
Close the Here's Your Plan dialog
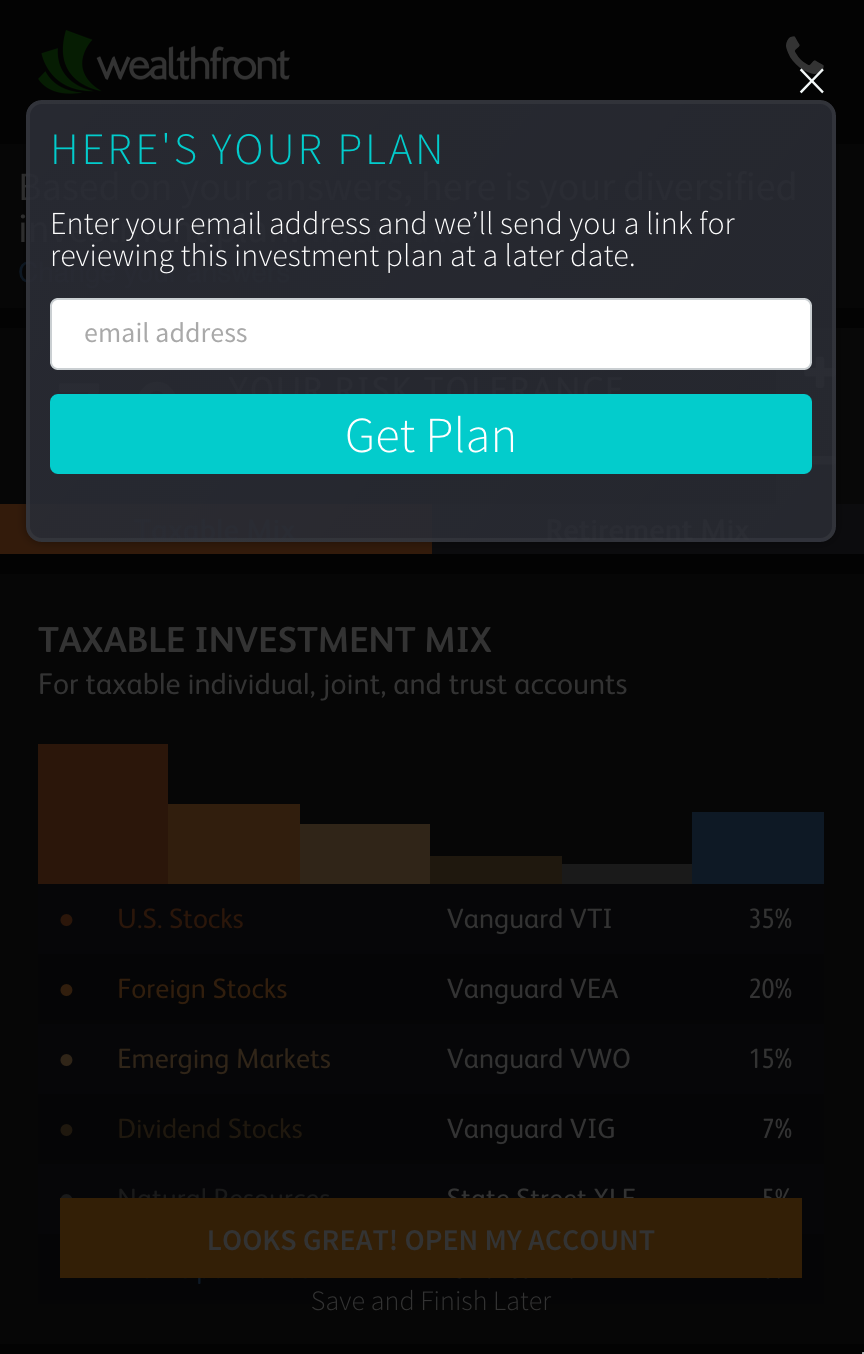click(811, 81)
